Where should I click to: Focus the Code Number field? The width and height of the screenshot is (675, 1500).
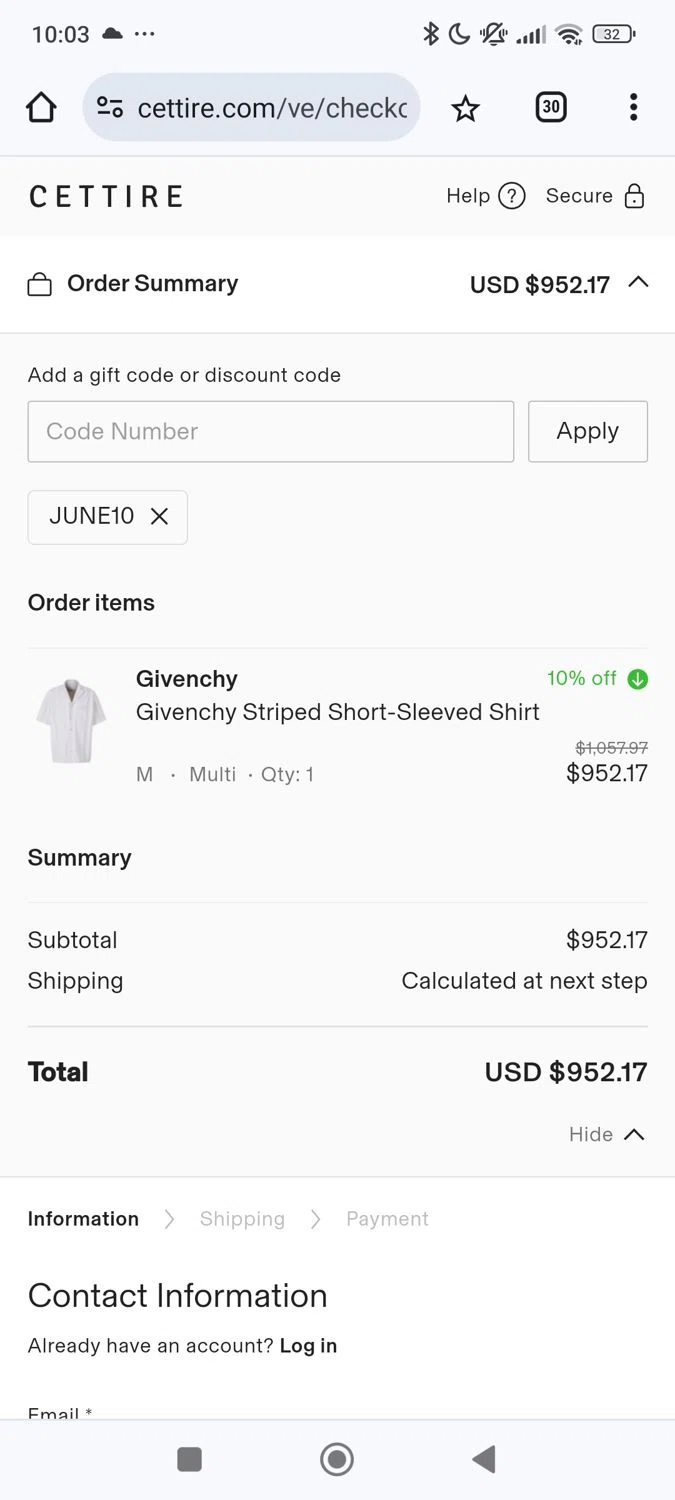[270, 432]
